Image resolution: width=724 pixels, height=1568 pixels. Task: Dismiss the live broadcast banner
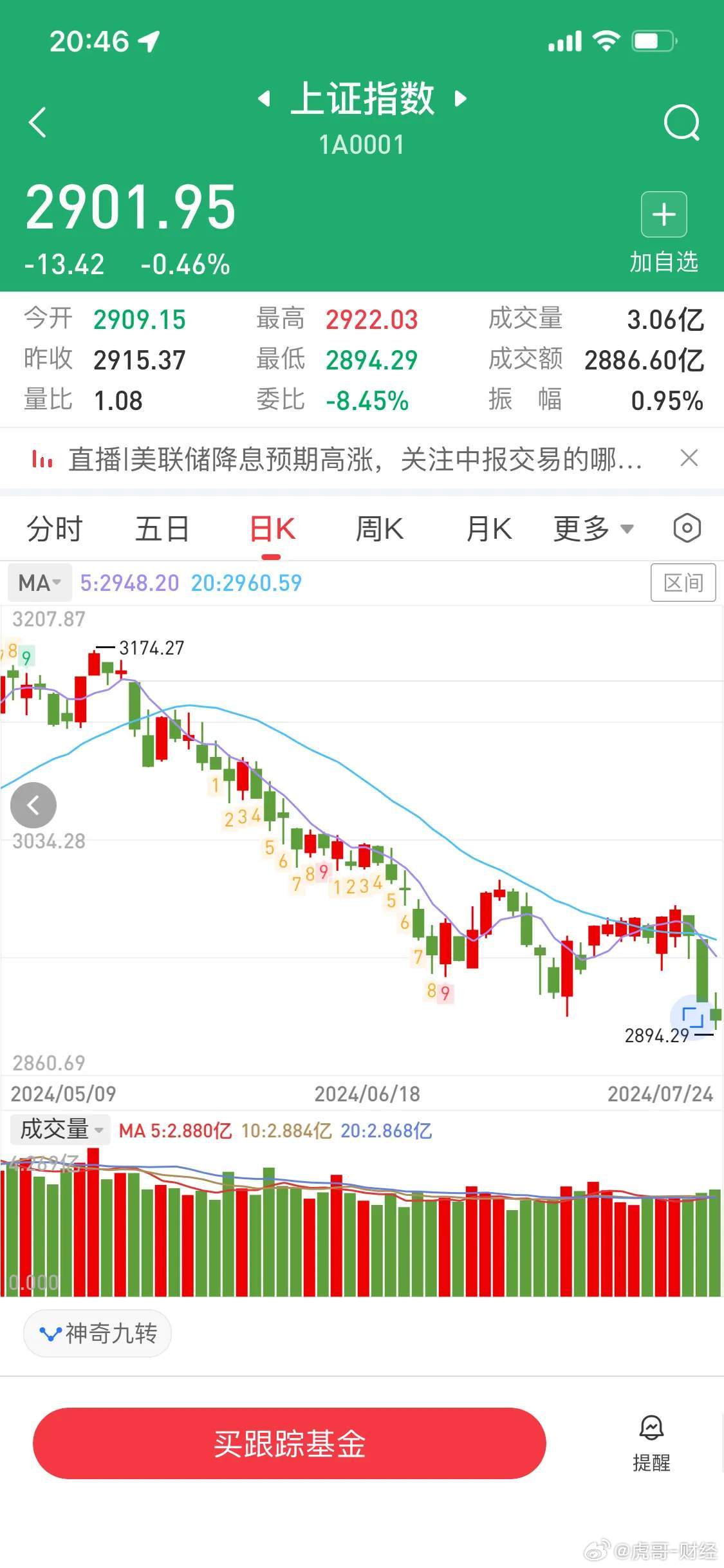(x=689, y=458)
